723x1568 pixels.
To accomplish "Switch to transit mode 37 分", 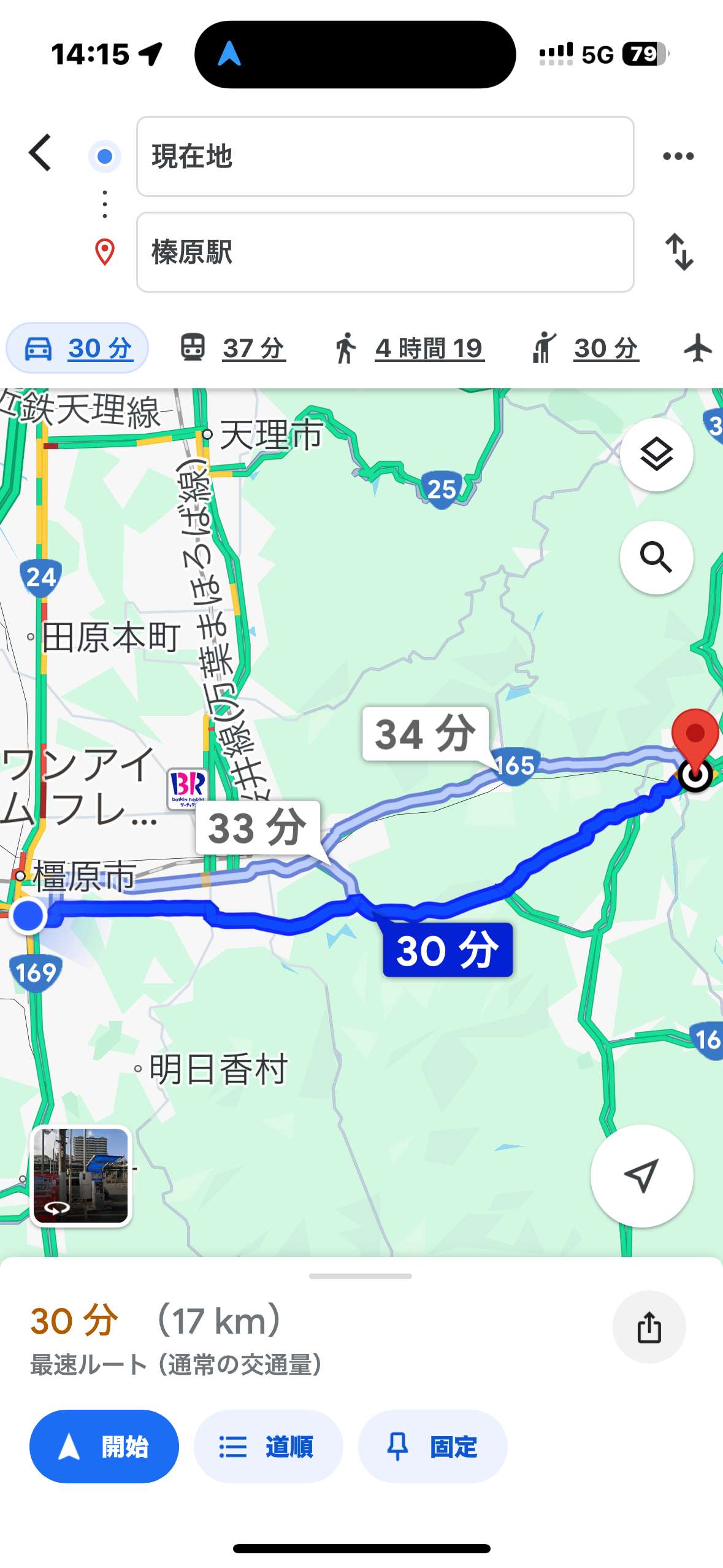I will click(233, 348).
